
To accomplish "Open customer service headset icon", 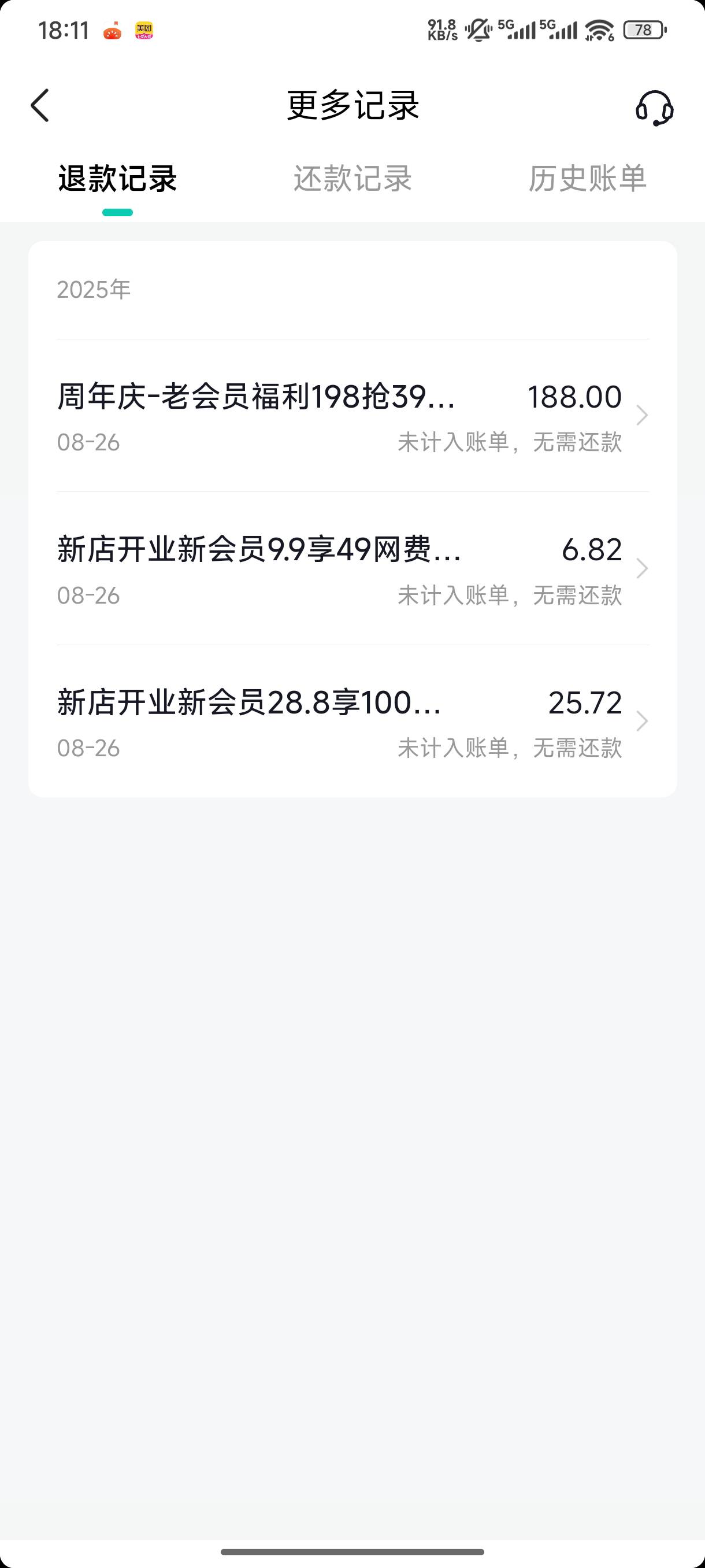I will pyautogui.click(x=655, y=108).
